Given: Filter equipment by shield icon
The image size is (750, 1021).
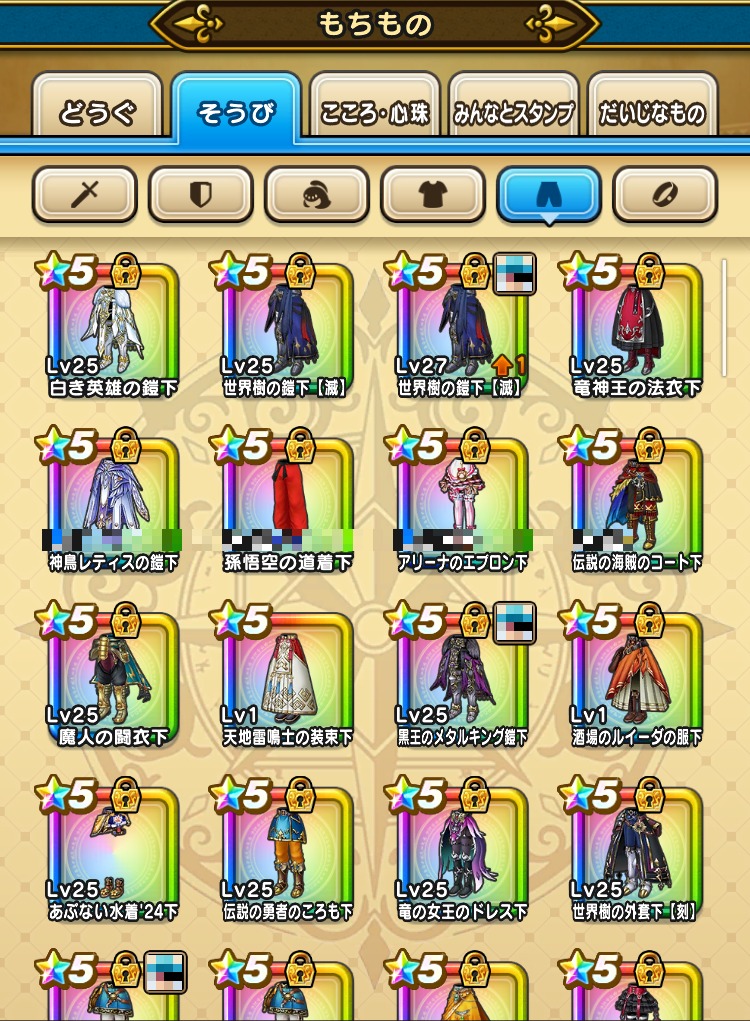Looking at the screenshot, I should (200, 194).
